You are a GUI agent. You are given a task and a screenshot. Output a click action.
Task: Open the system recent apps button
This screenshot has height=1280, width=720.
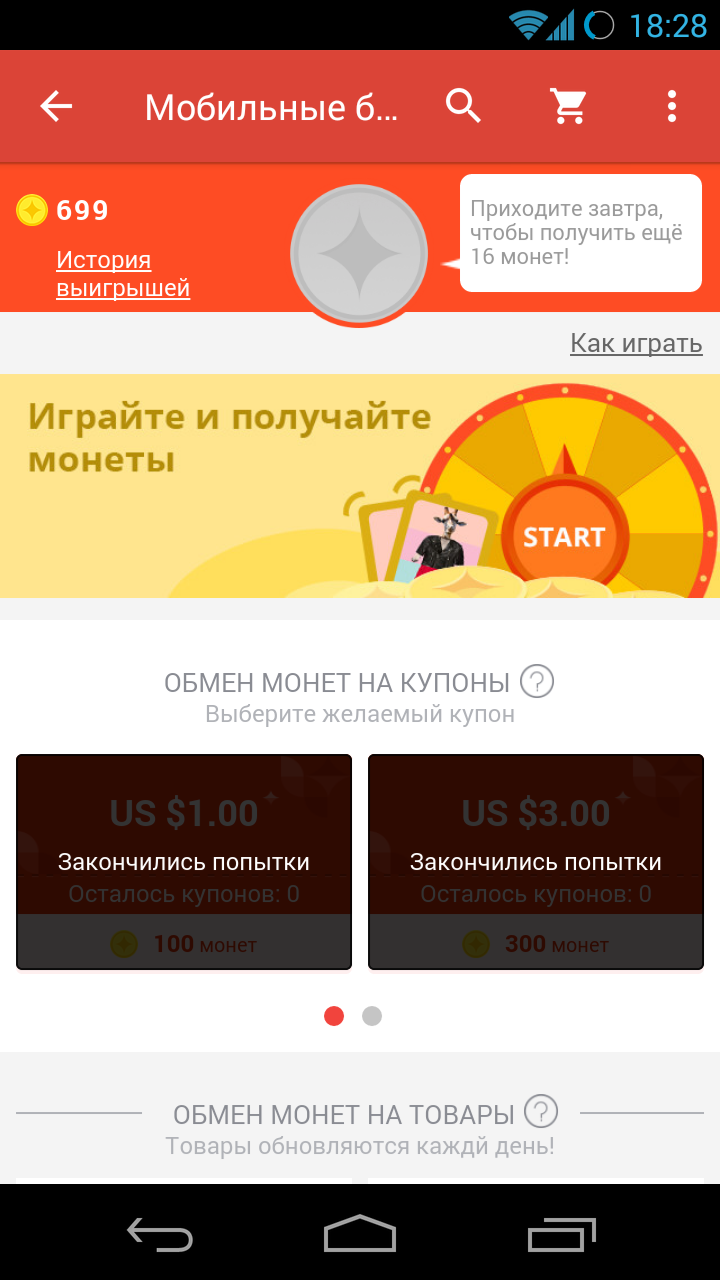coord(561,1233)
